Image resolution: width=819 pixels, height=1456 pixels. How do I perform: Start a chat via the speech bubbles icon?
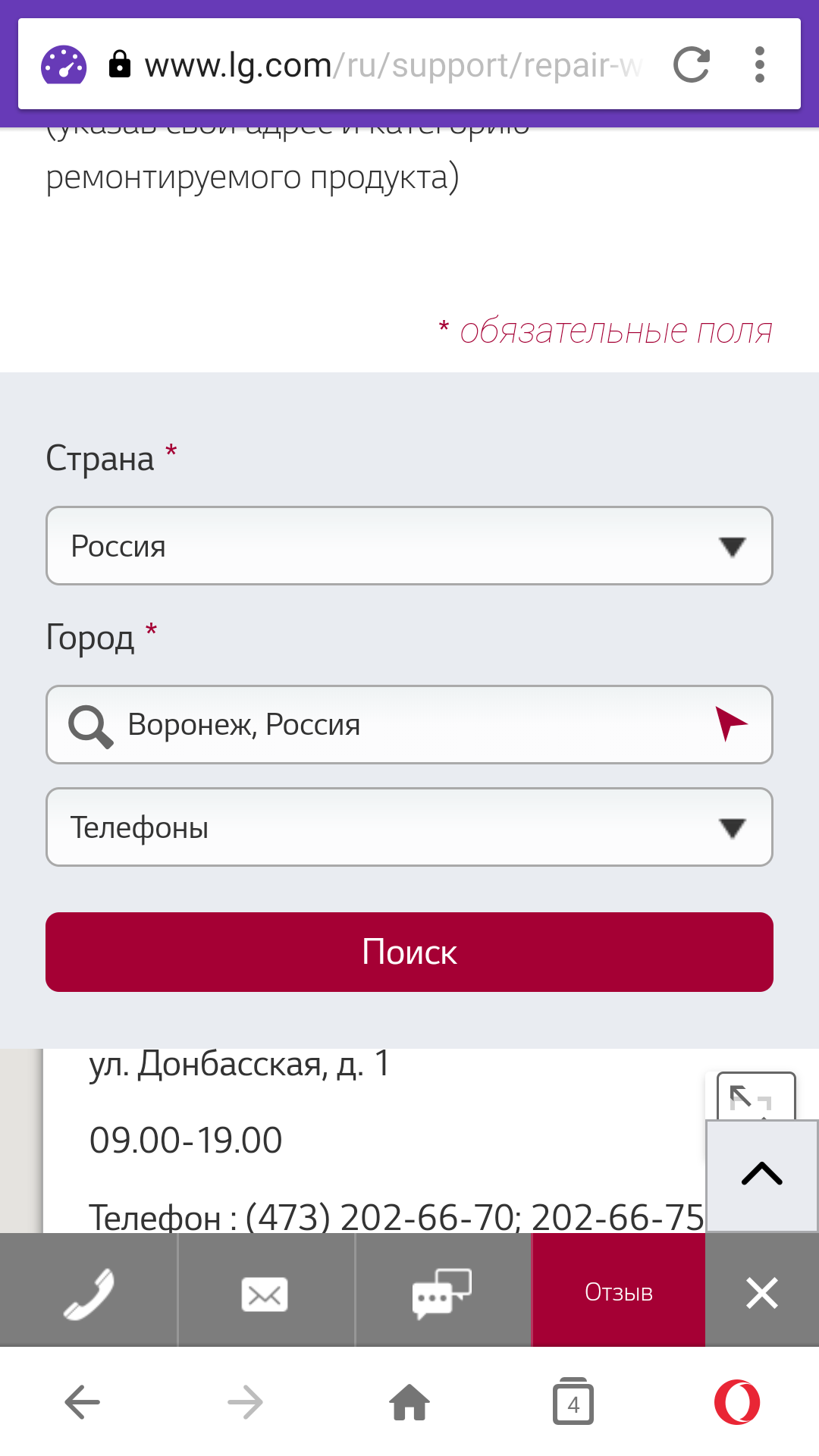pyautogui.click(x=442, y=1293)
